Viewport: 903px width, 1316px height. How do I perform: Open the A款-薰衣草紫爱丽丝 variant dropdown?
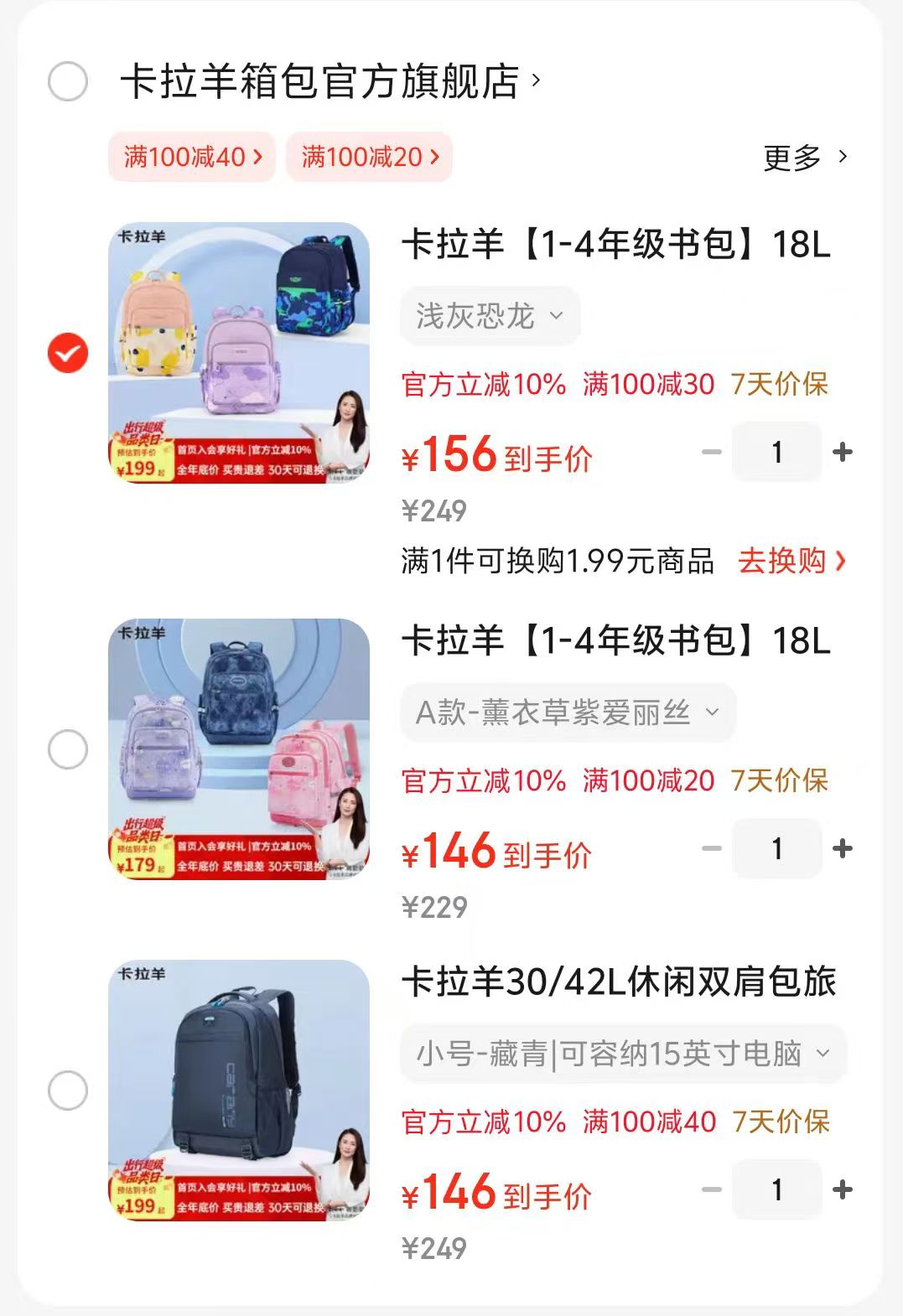point(565,712)
